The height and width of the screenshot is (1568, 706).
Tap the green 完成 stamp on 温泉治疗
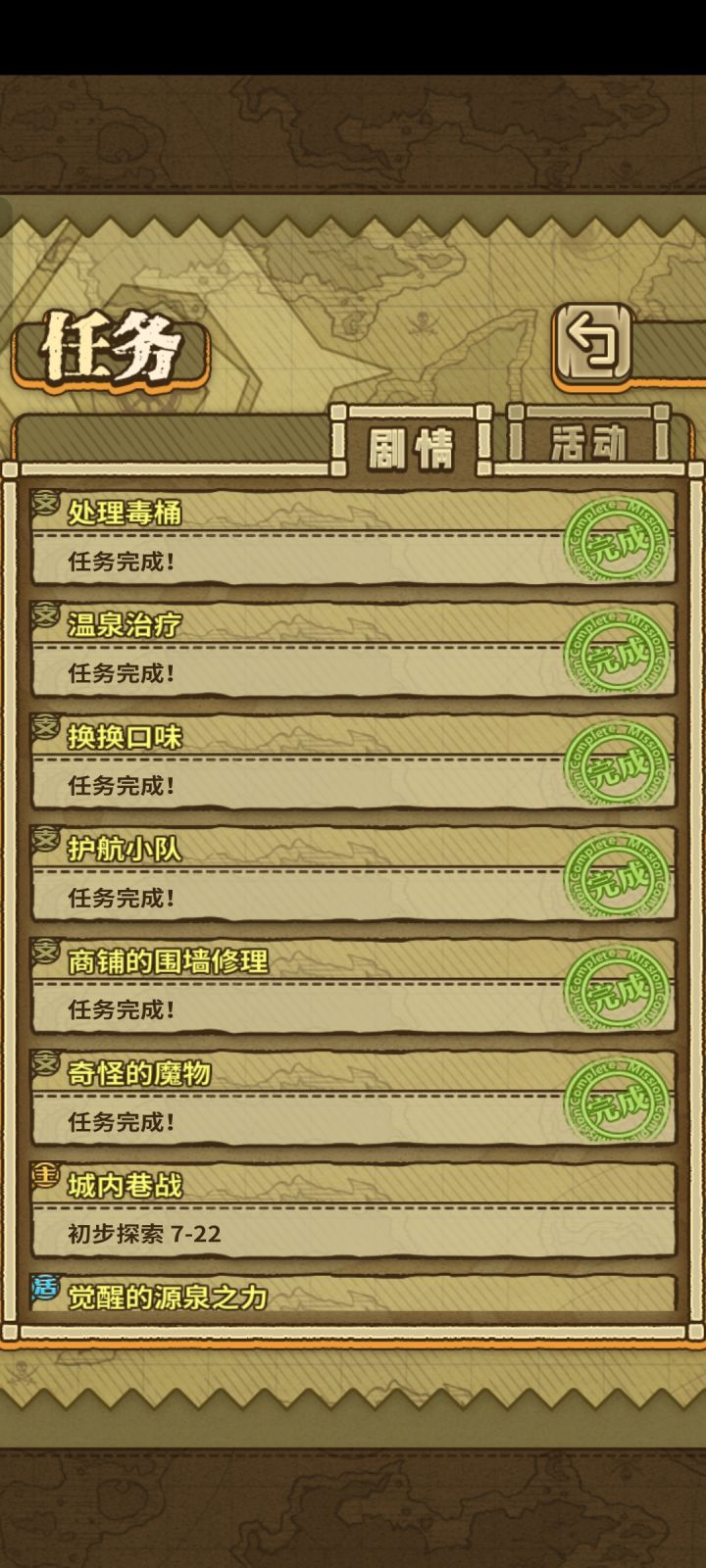[x=611, y=653]
